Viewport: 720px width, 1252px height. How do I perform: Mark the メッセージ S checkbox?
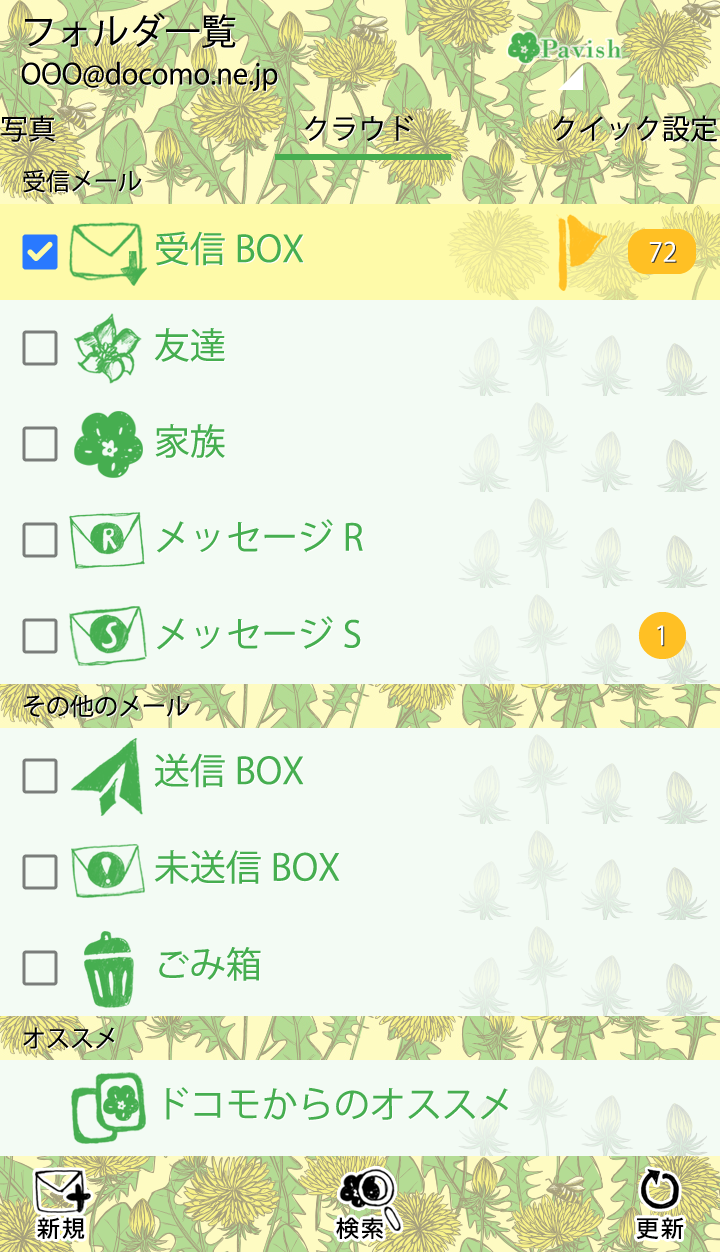click(x=40, y=636)
